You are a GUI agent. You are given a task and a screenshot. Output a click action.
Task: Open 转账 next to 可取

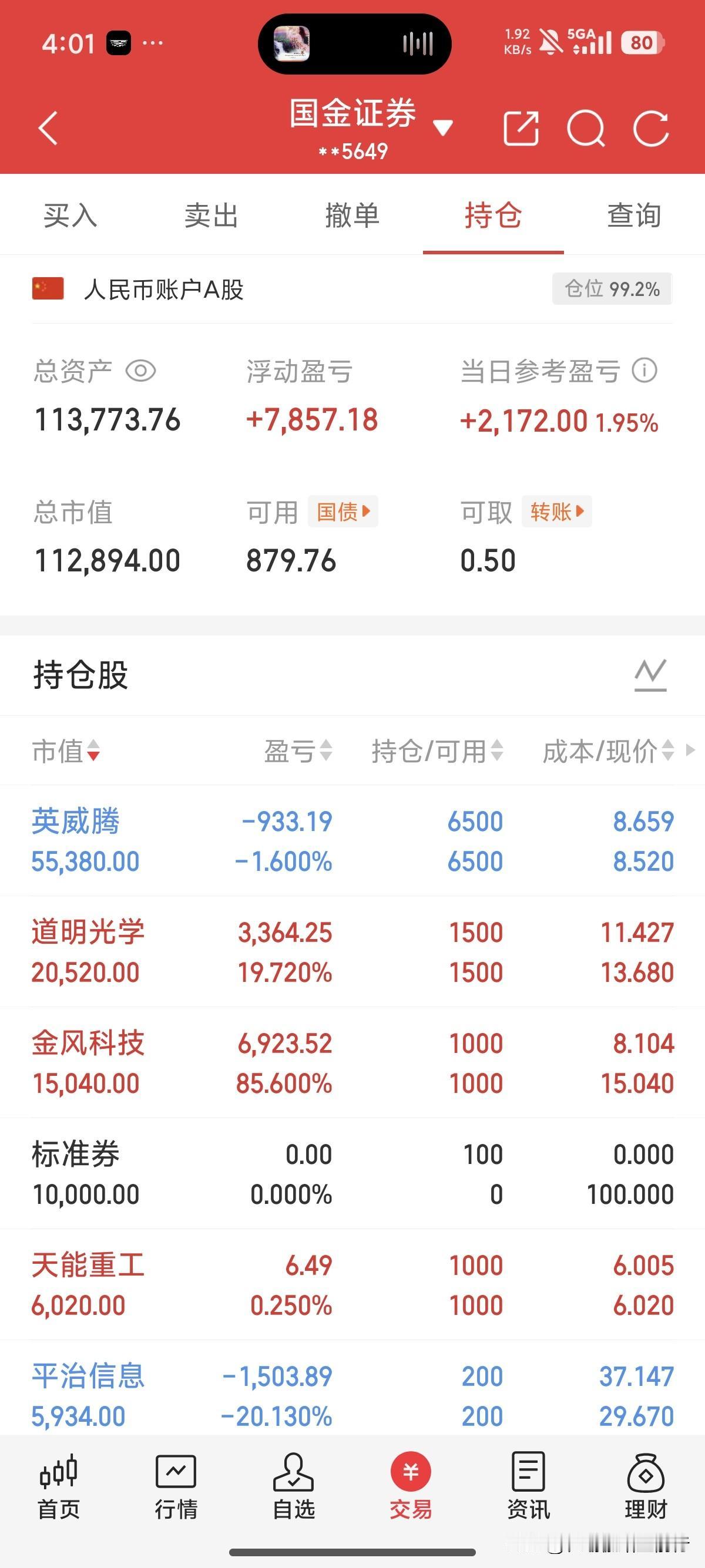click(556, 512)
